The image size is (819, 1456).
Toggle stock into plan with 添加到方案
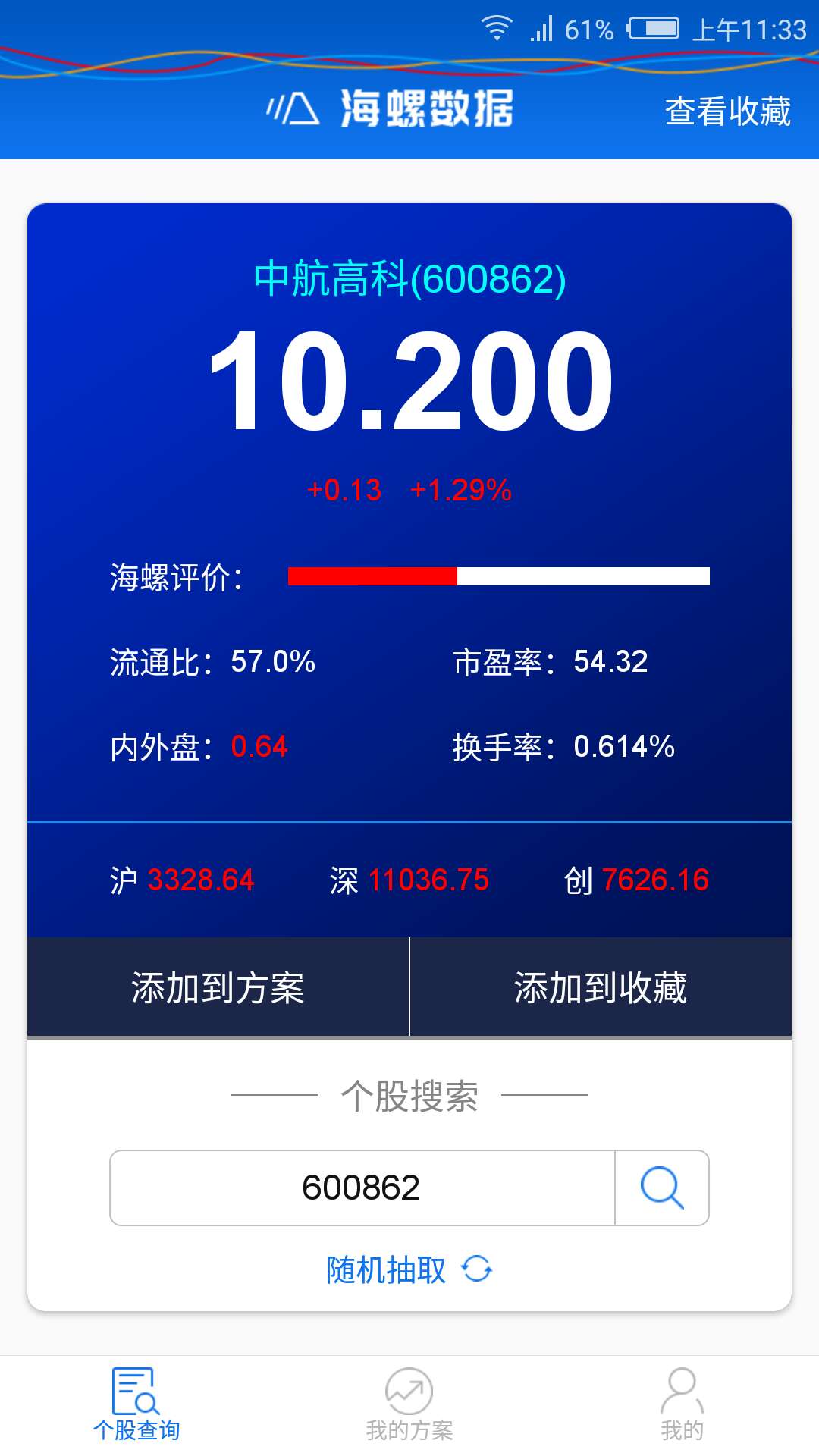pos(217,987)
